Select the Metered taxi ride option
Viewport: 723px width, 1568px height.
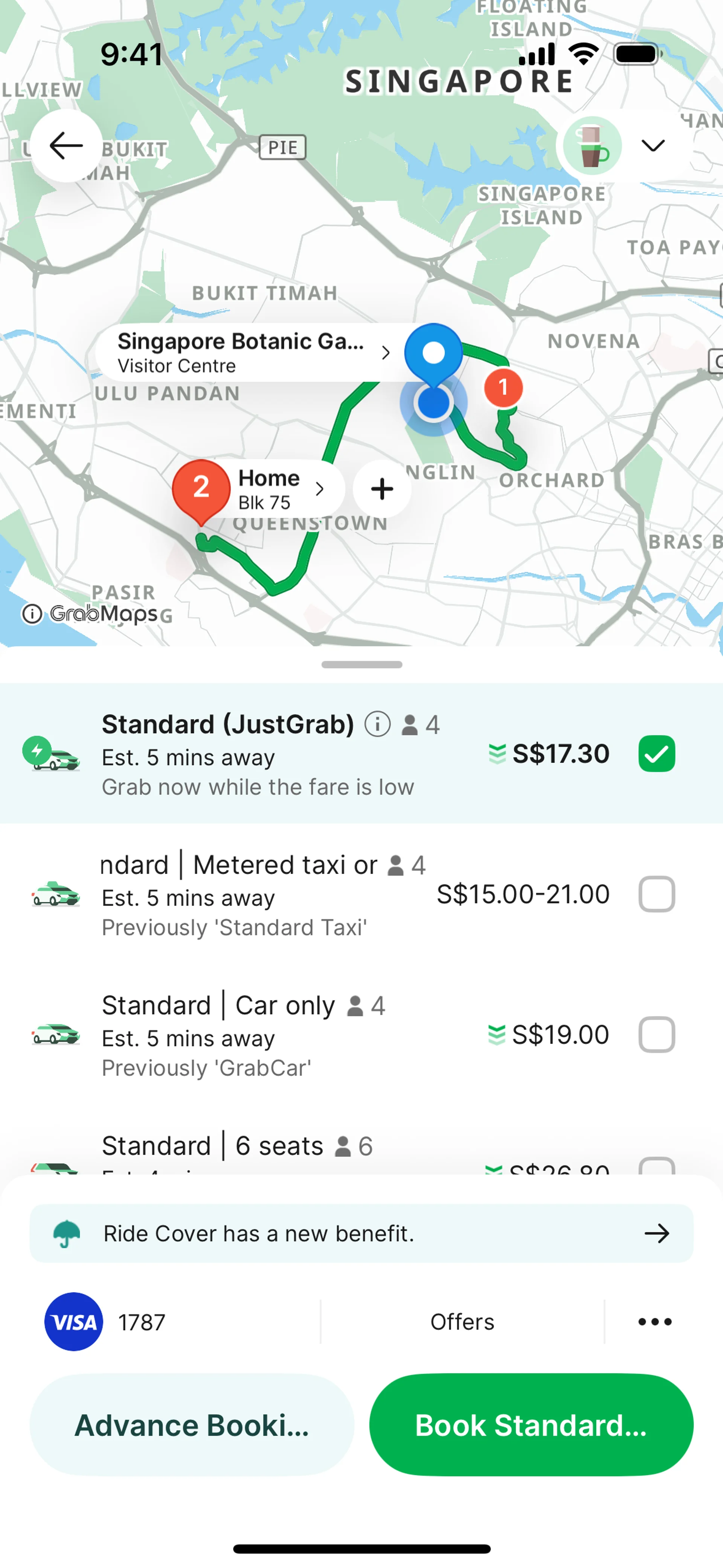coord(656,894)
